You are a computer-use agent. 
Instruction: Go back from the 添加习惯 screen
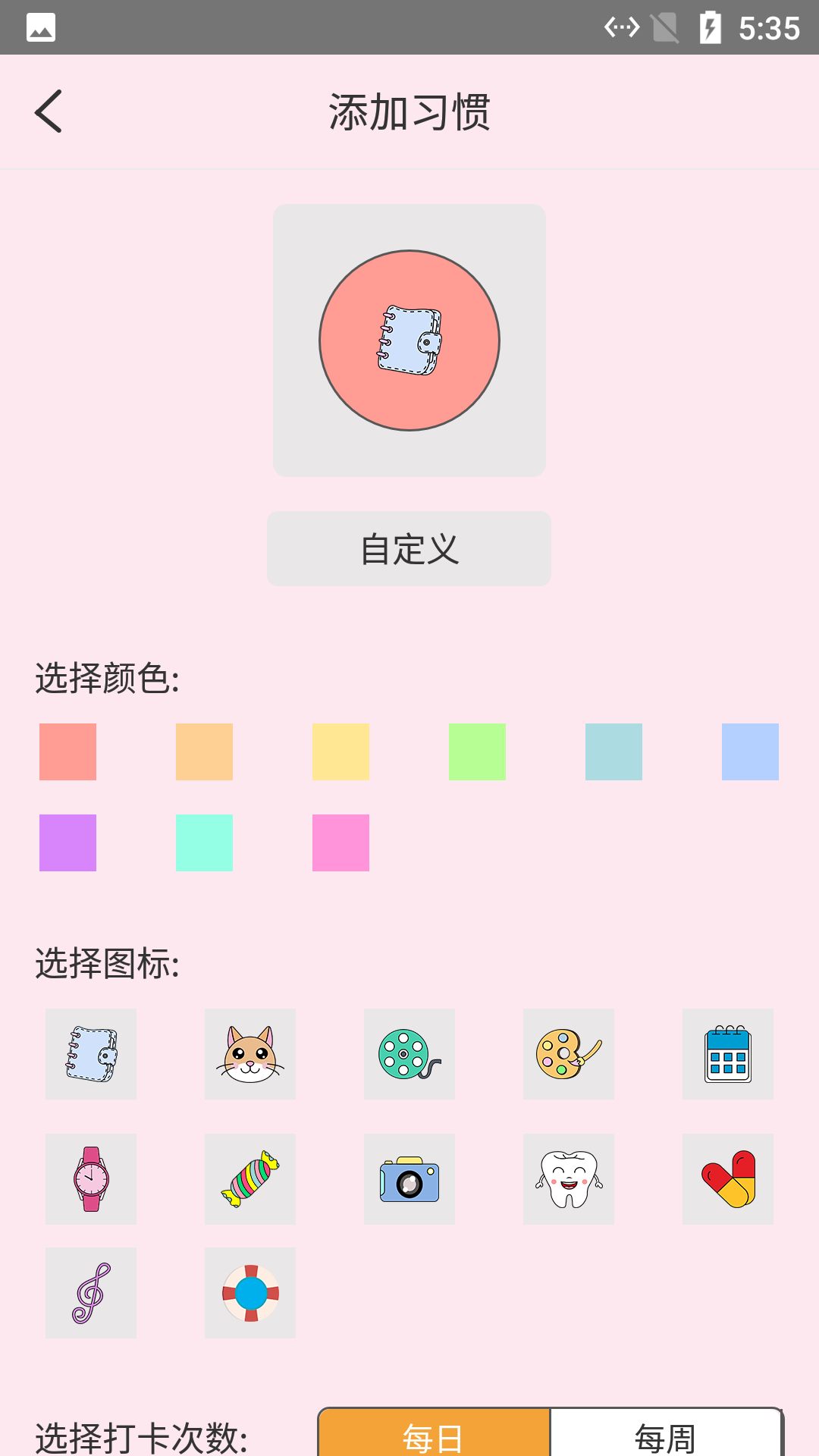pyautogui.click(x=49, y=111)
